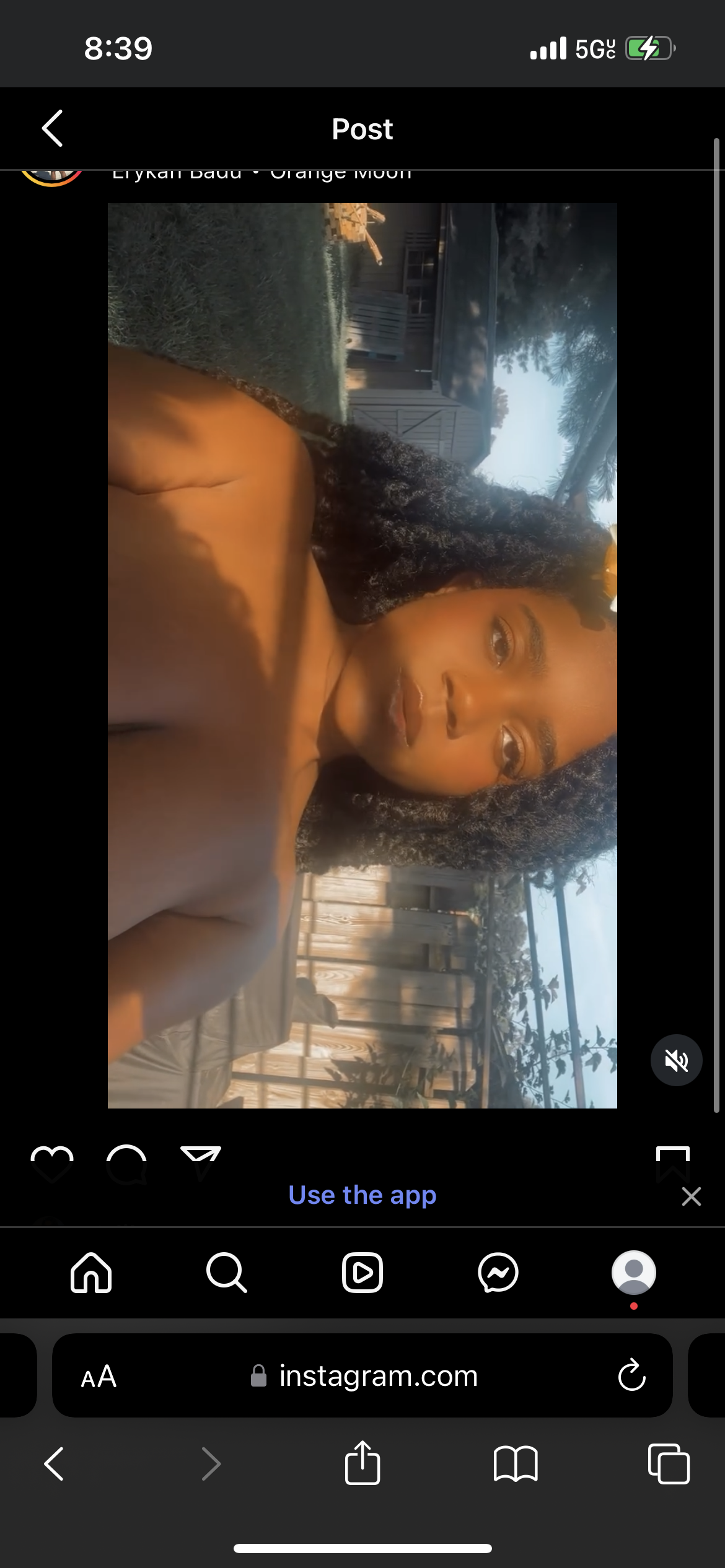The width and height of the screenshot is (725, 1568).
Task: Like this post
Action: pos(52,1163)
